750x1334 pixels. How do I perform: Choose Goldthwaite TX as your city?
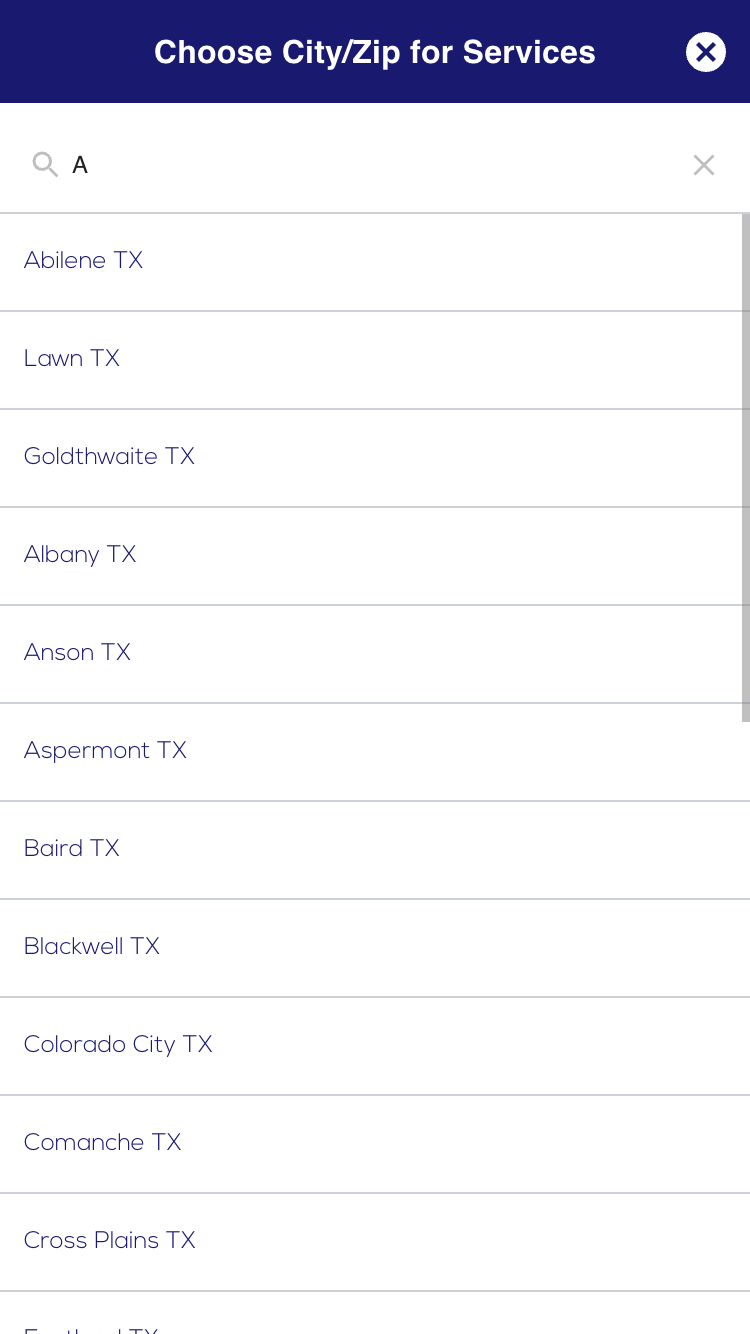[x=109, y=457]
